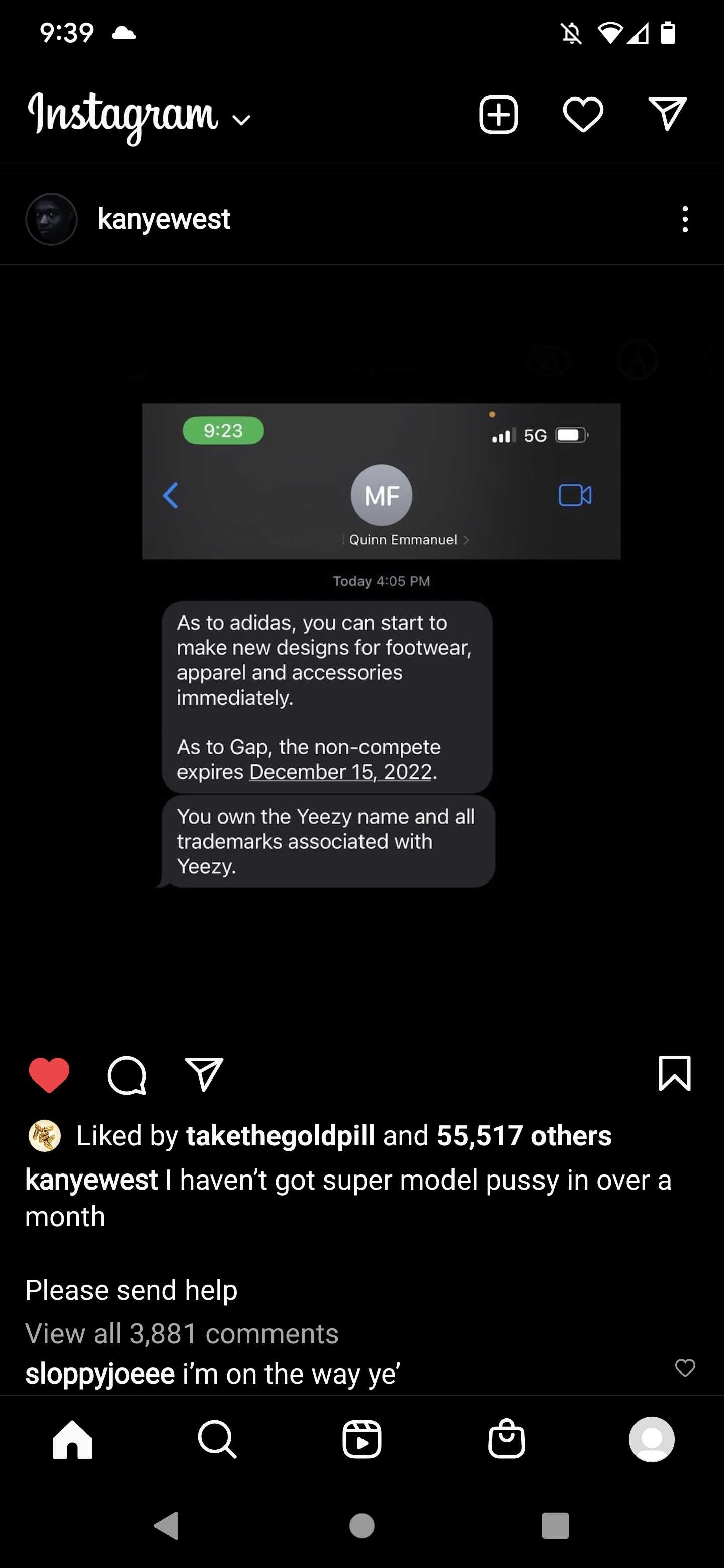Image resolution: width=724 pixels, height=1568 pixels.
Task: Open takethegoldpill's profile
Action: (281, 1136)
